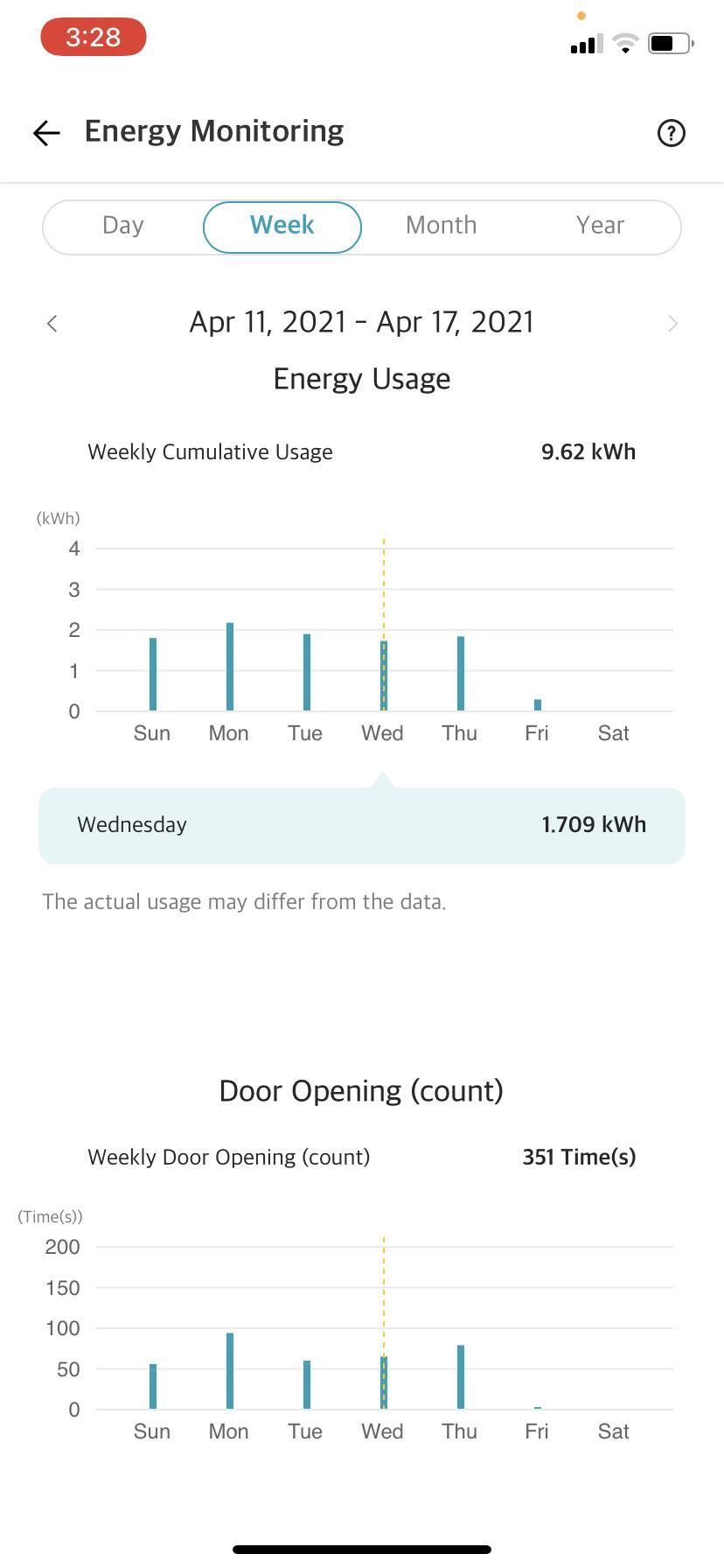Select Tuesday's bar in Door Opening chart

307,1384
